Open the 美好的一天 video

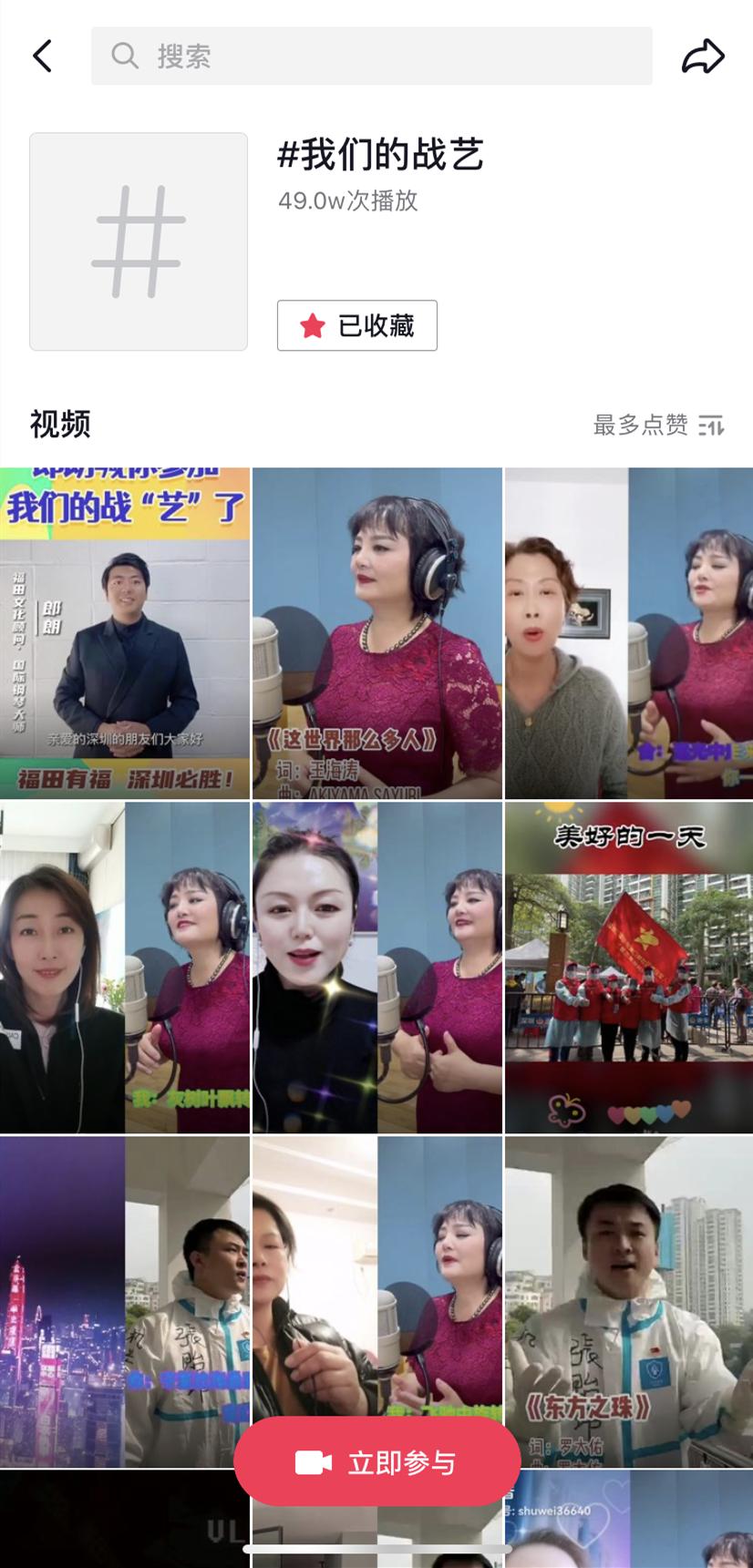pyautogui.click(x=629, y=967)
